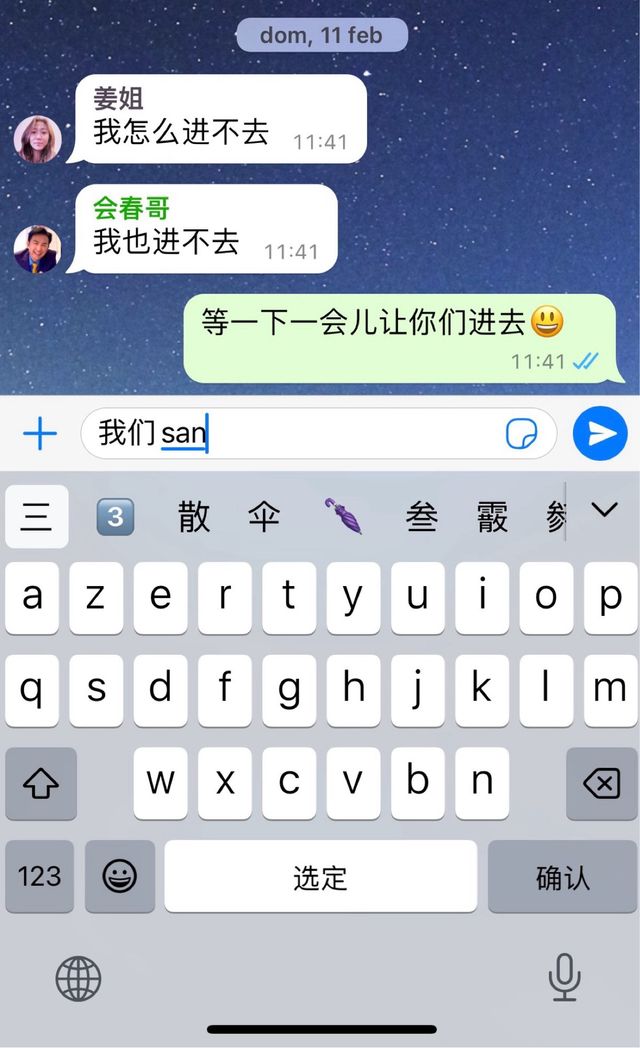The width and height of the screenshot is (640, 1048).
Task: Select the keycap 3 emoji candidate
Action: click(x=115, y=516)
